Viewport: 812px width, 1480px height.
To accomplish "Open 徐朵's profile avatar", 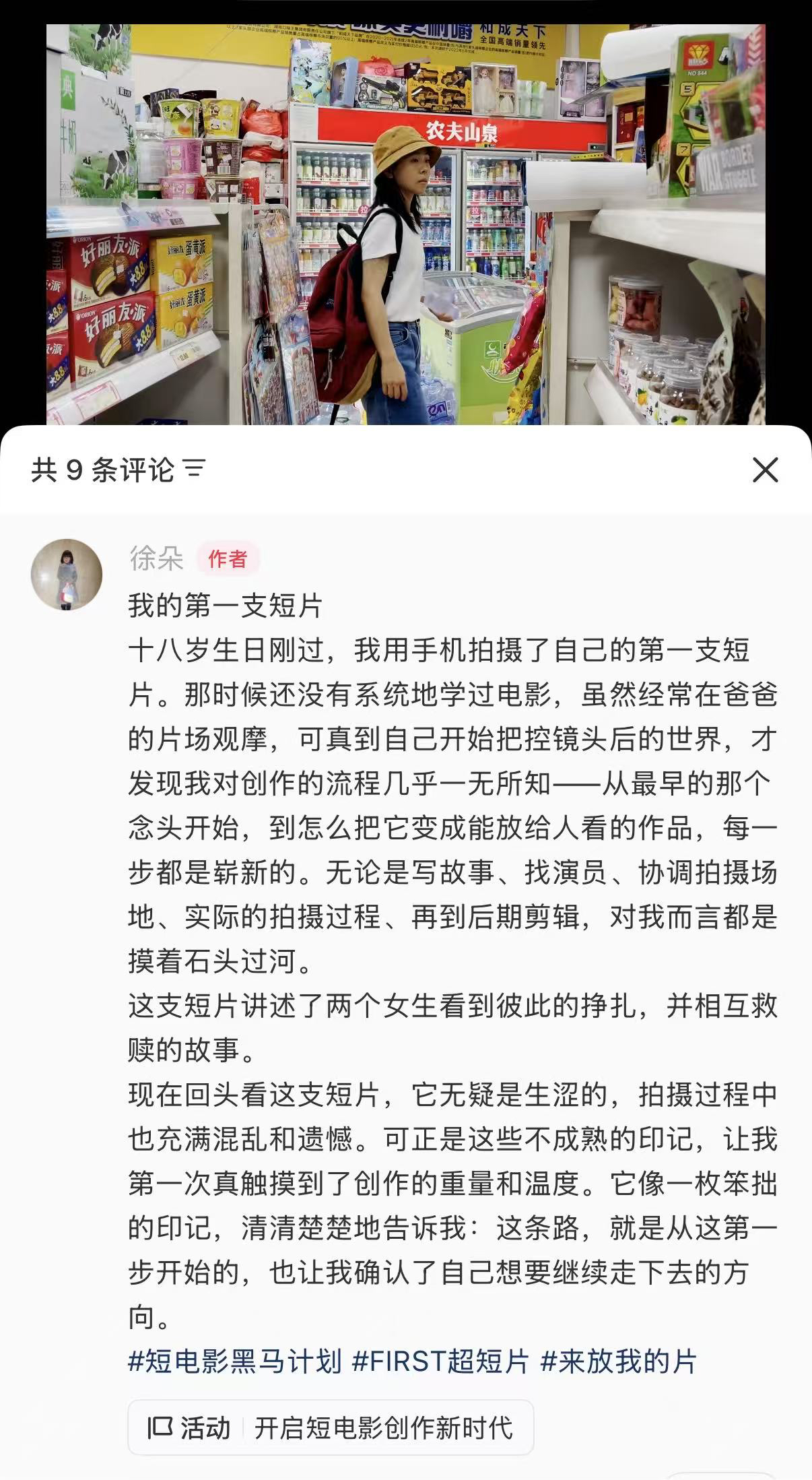I will [67, 575].
